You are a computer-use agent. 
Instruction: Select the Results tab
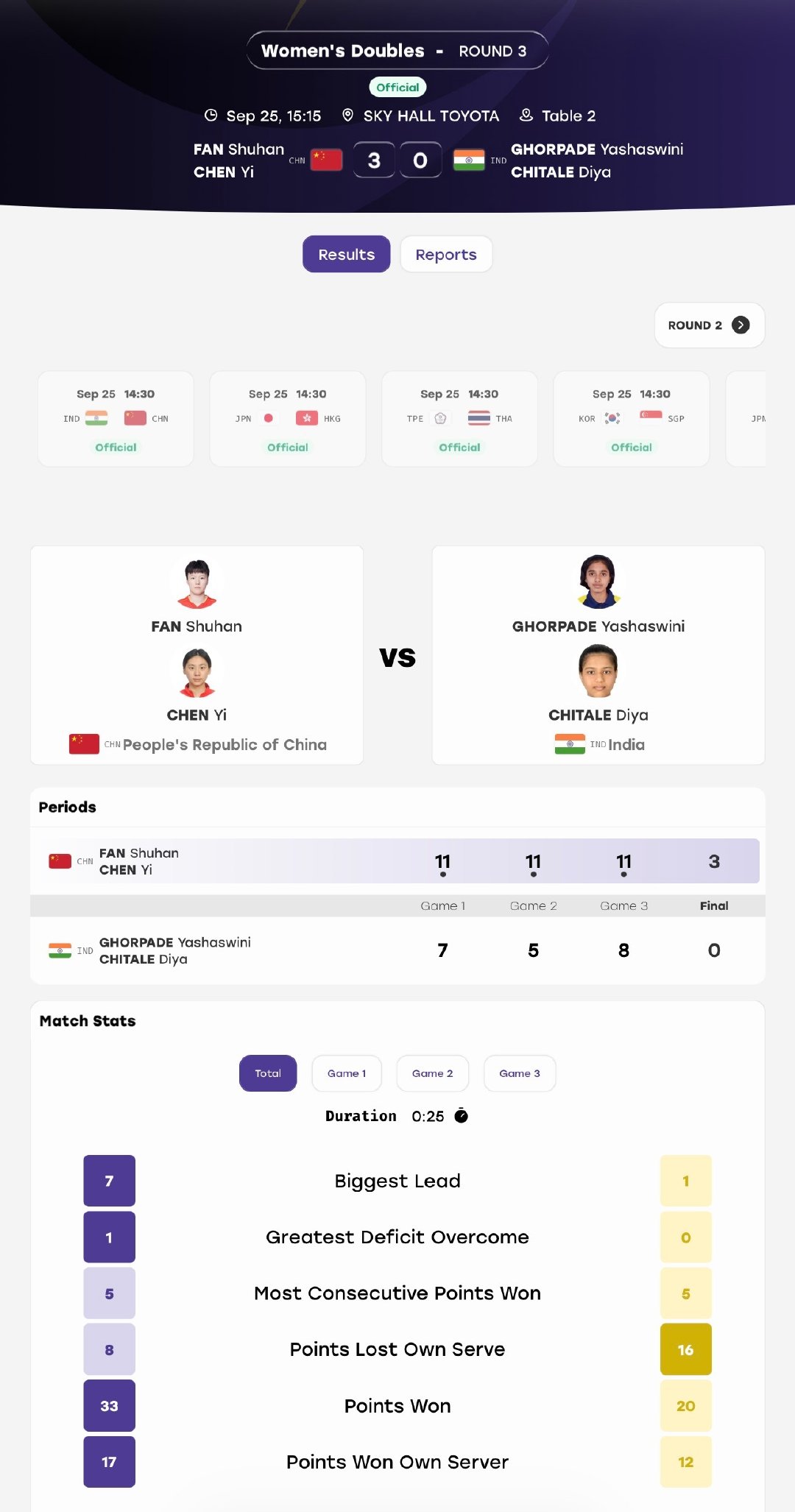coord(346,254)
